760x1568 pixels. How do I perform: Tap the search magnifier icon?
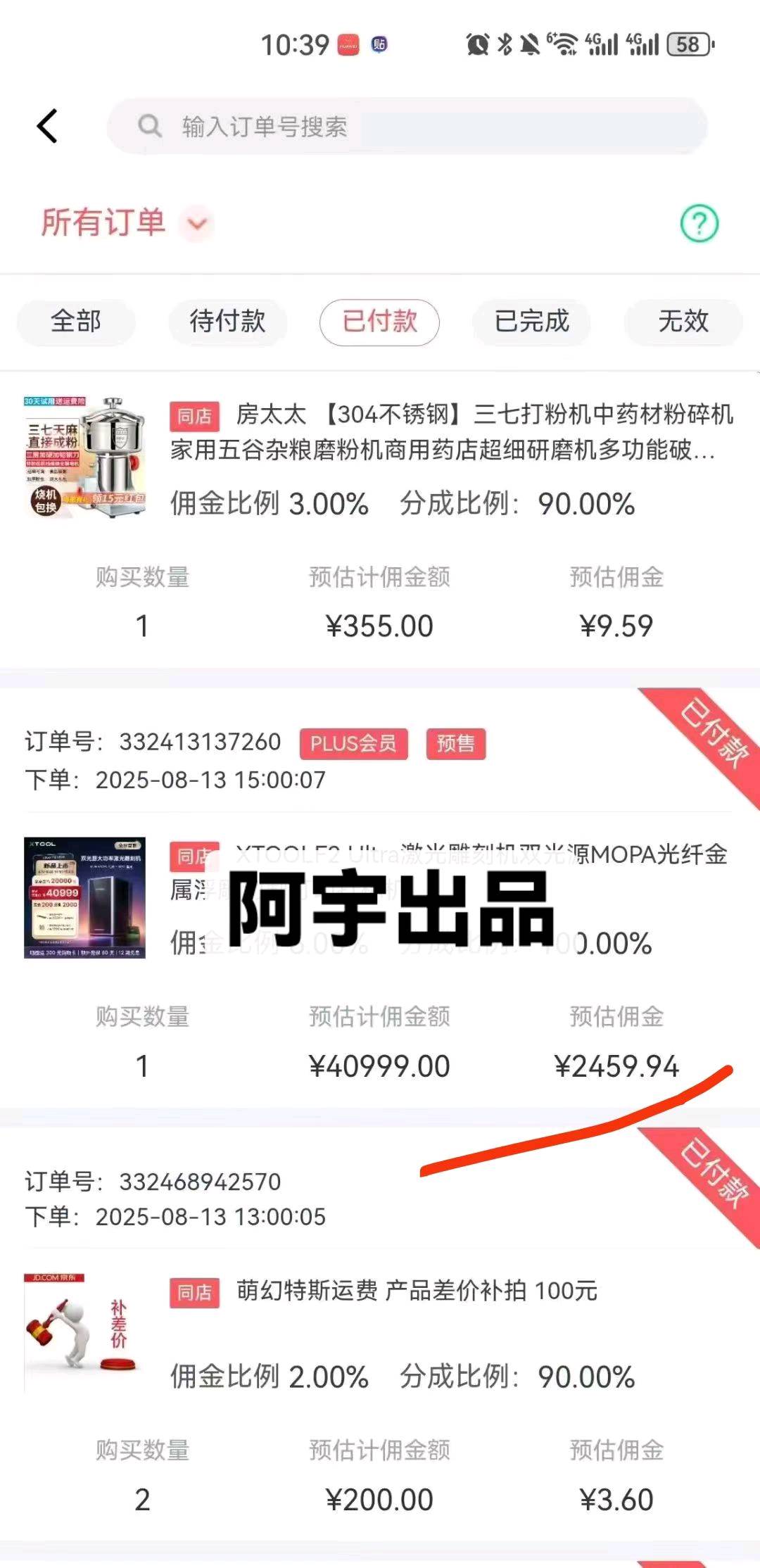click(150, 126)
